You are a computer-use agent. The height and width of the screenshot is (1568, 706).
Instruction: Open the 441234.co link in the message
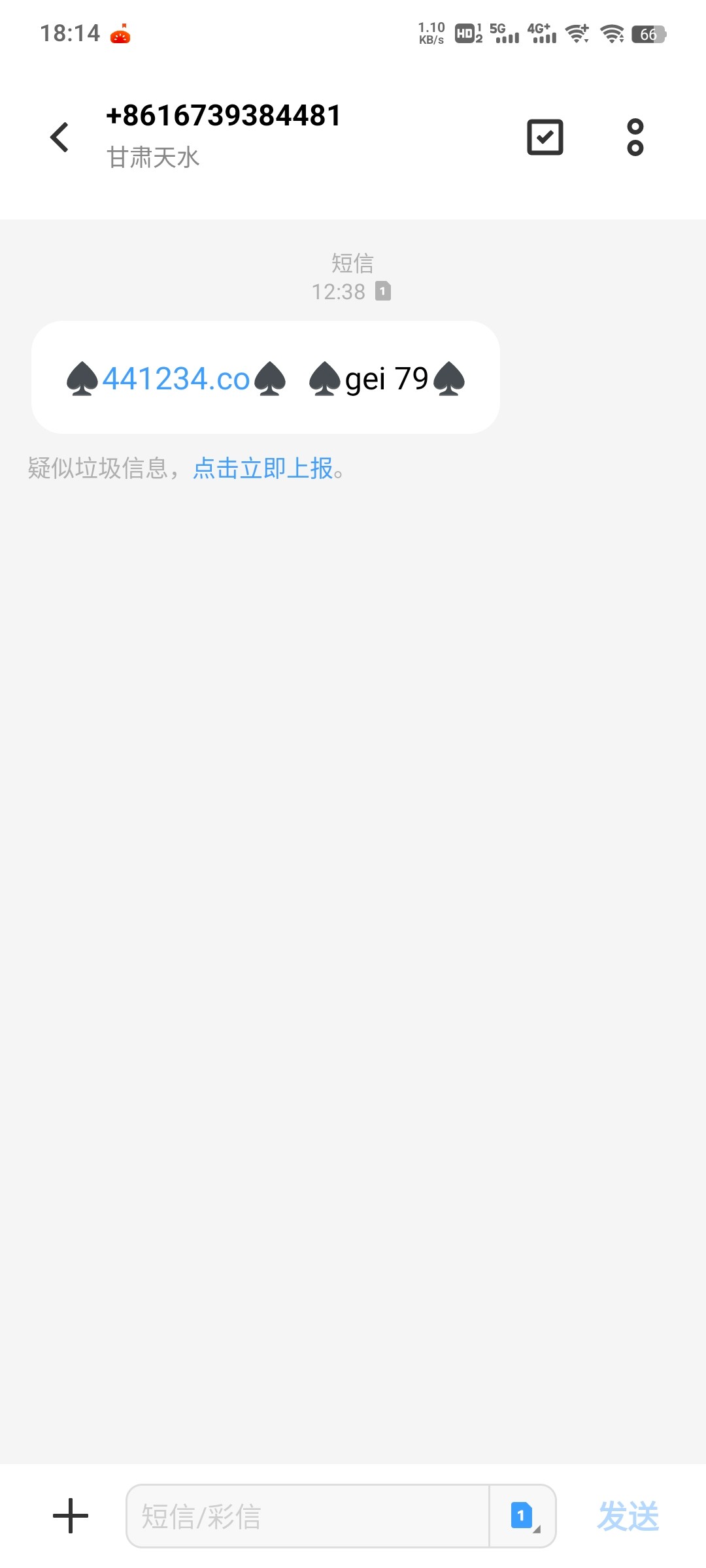[x=176, y=379]
